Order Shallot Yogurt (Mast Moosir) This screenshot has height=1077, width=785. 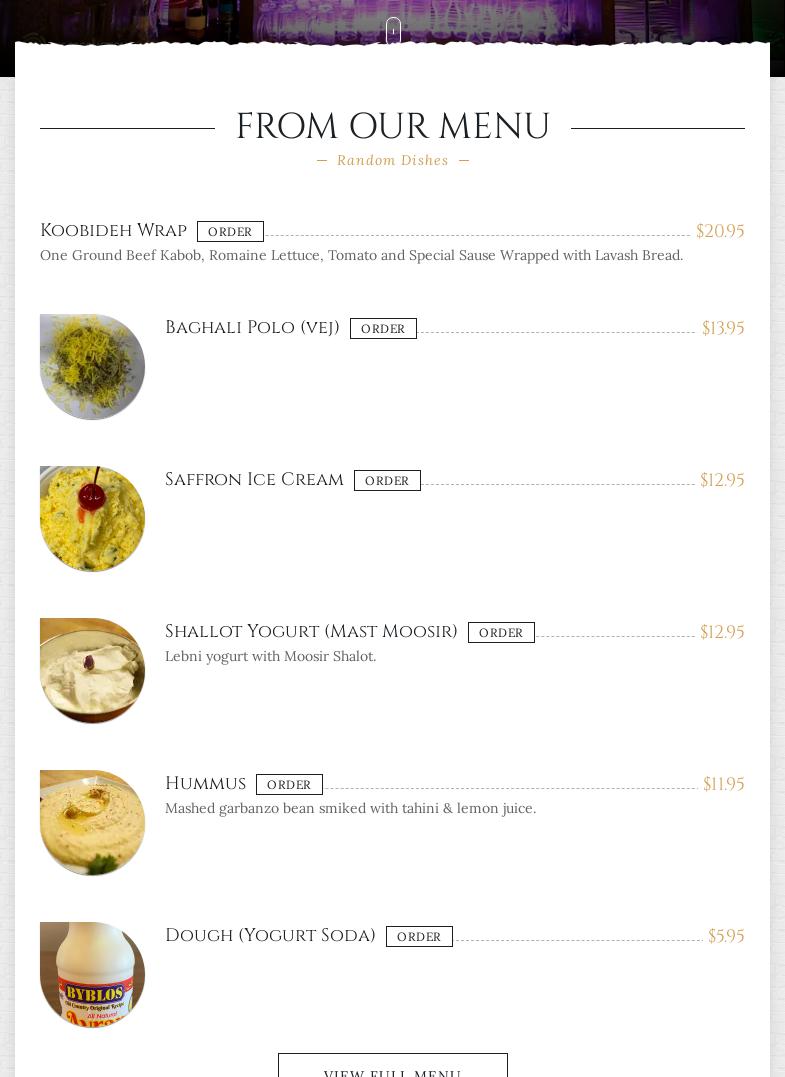coord(501,633)
